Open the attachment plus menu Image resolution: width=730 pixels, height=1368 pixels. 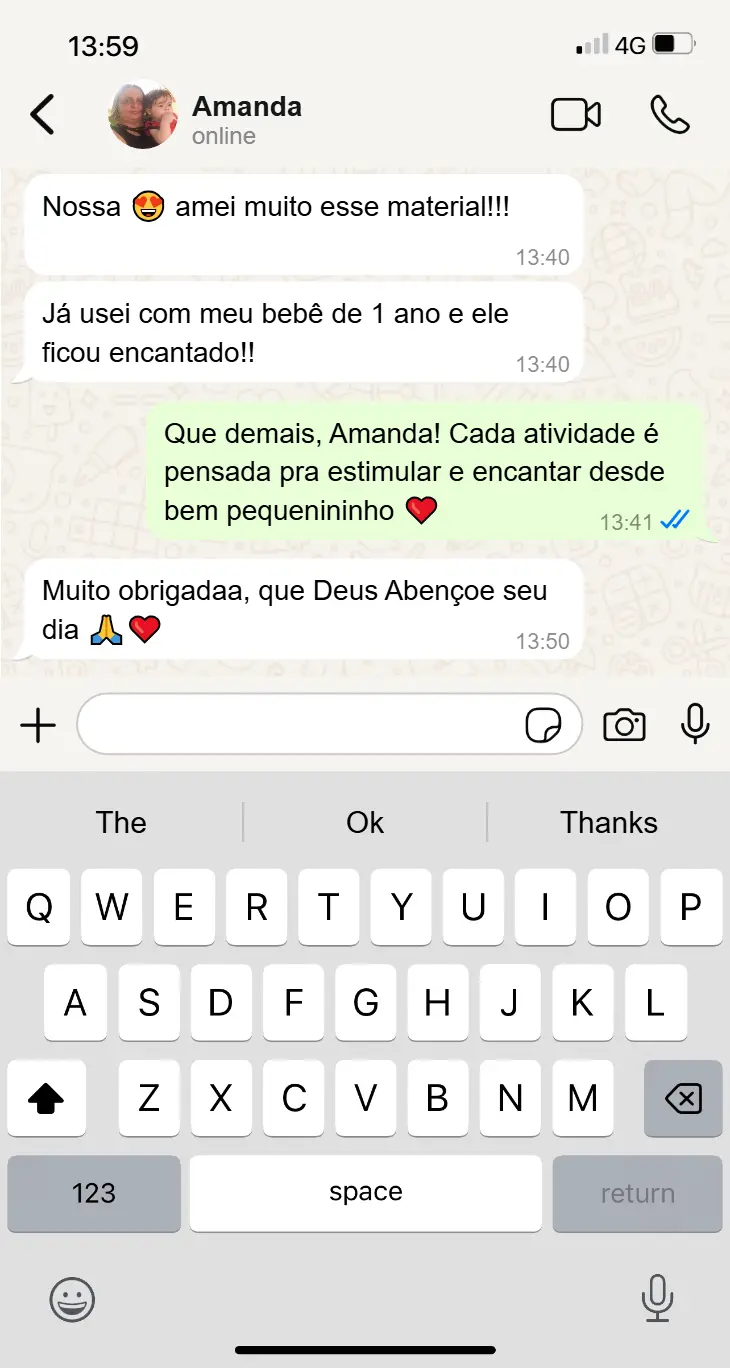(38, 725)
